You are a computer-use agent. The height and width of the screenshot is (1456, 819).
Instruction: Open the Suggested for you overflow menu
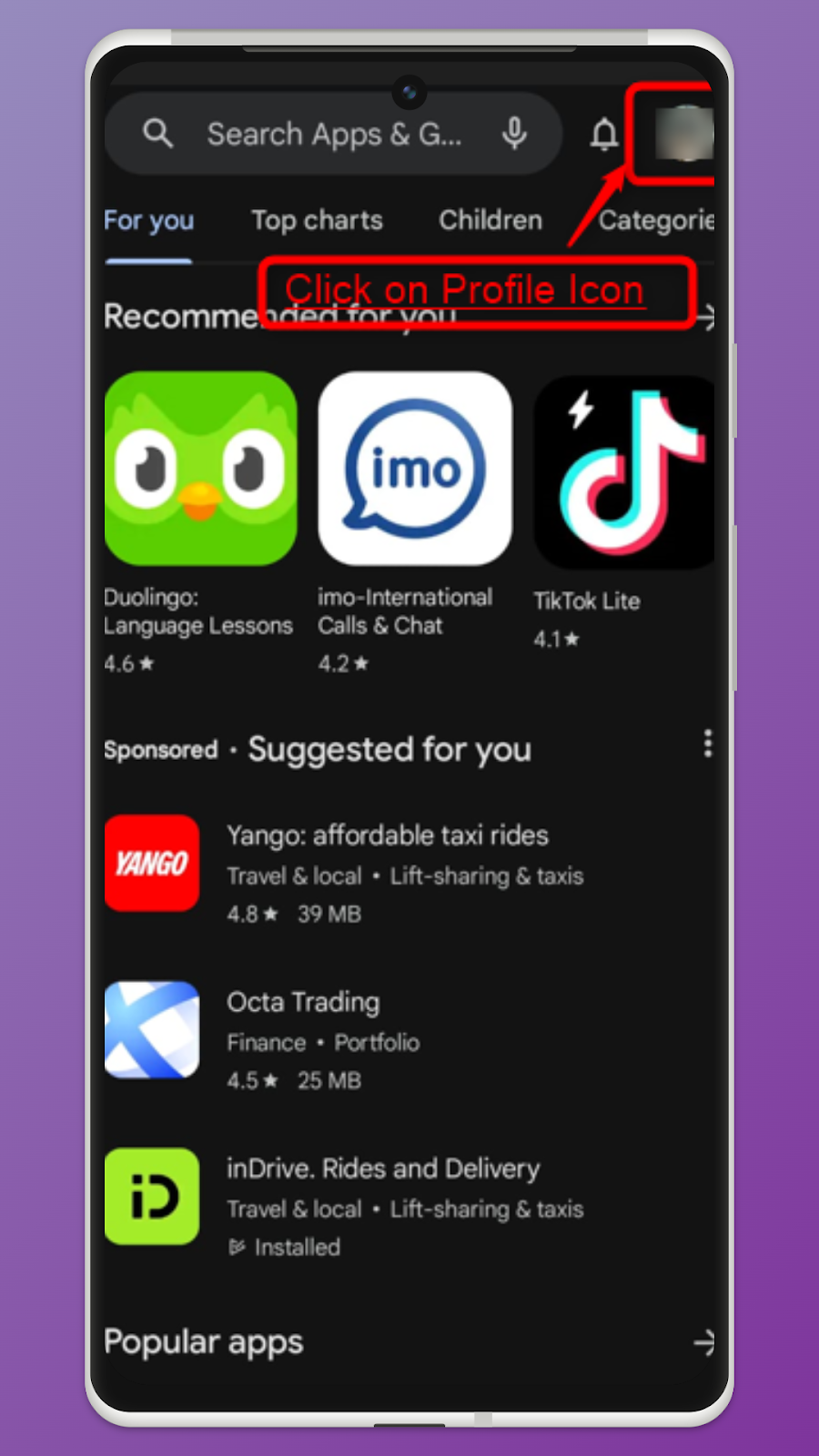point(707,744)
